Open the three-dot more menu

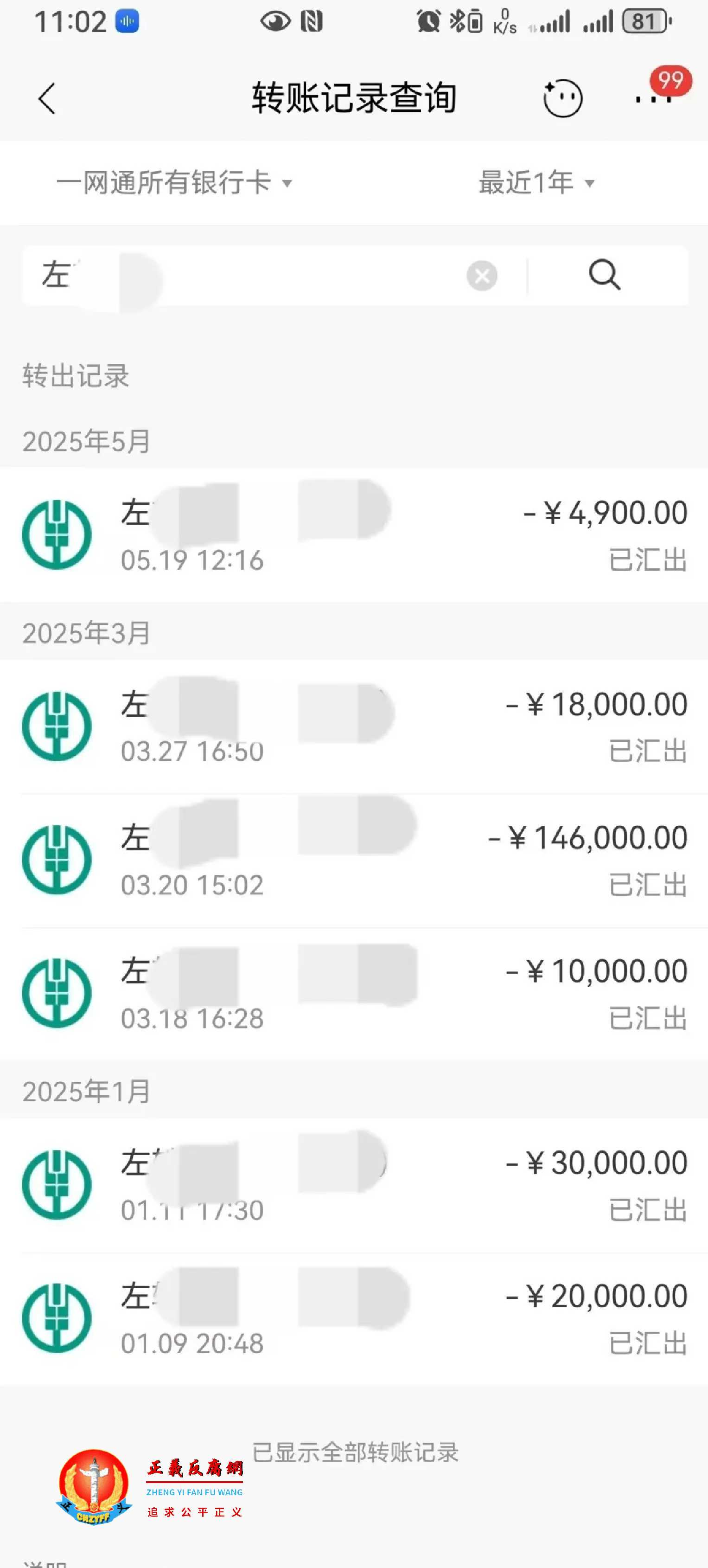pyautogui.click(x=653, y=99)
